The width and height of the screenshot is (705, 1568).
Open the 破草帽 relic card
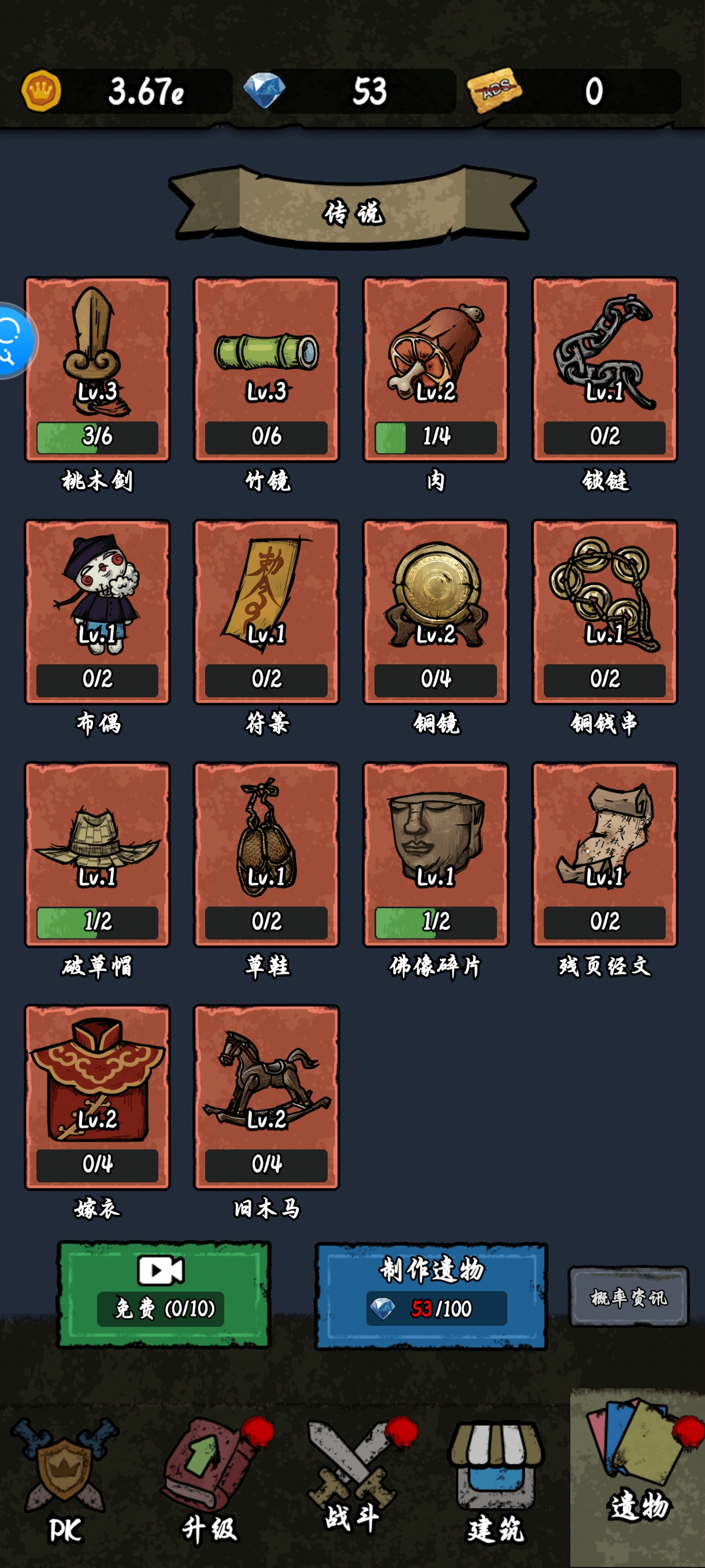coord(97,854)
